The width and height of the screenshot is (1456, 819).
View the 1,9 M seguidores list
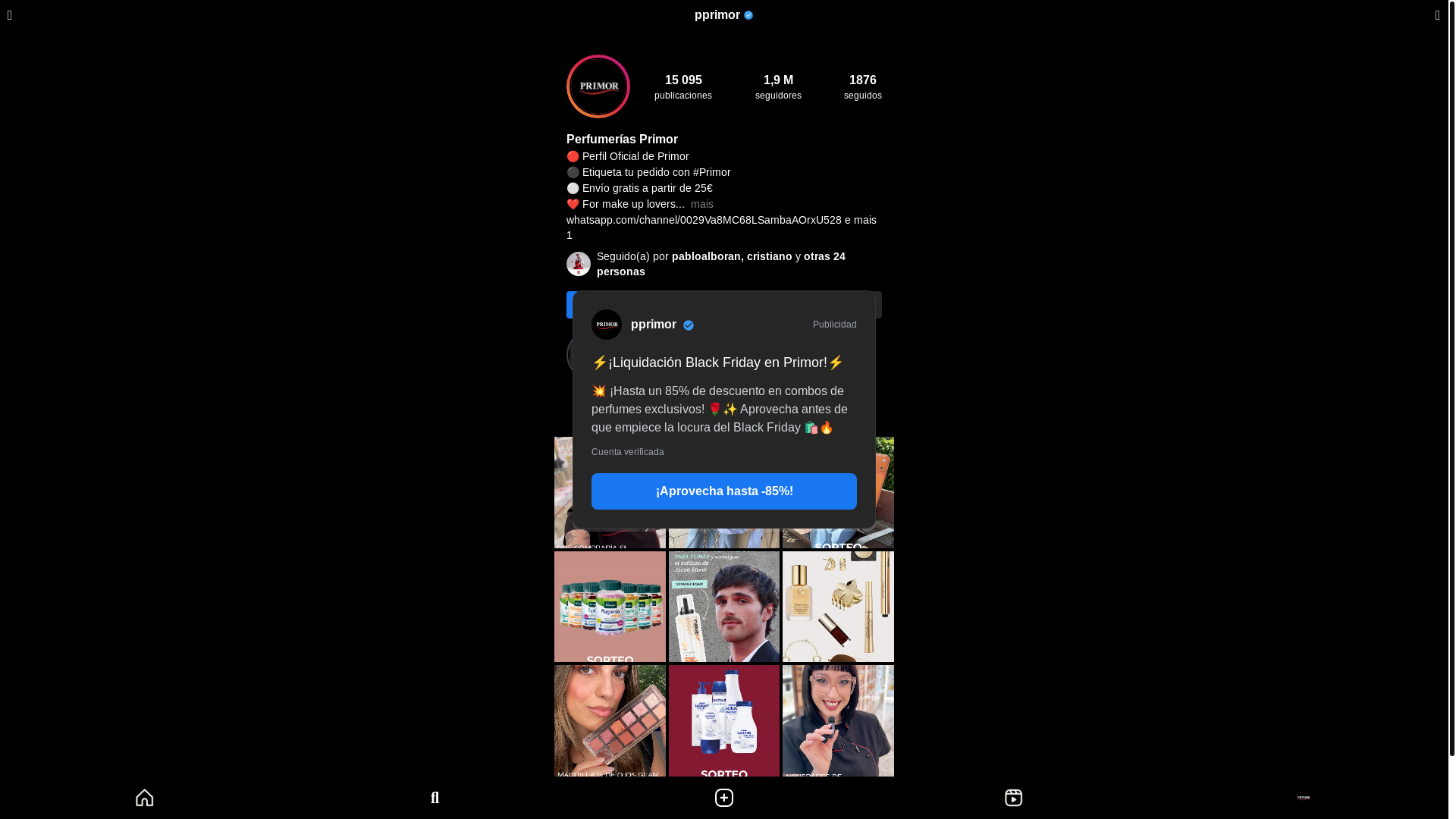tap(778, 87)
